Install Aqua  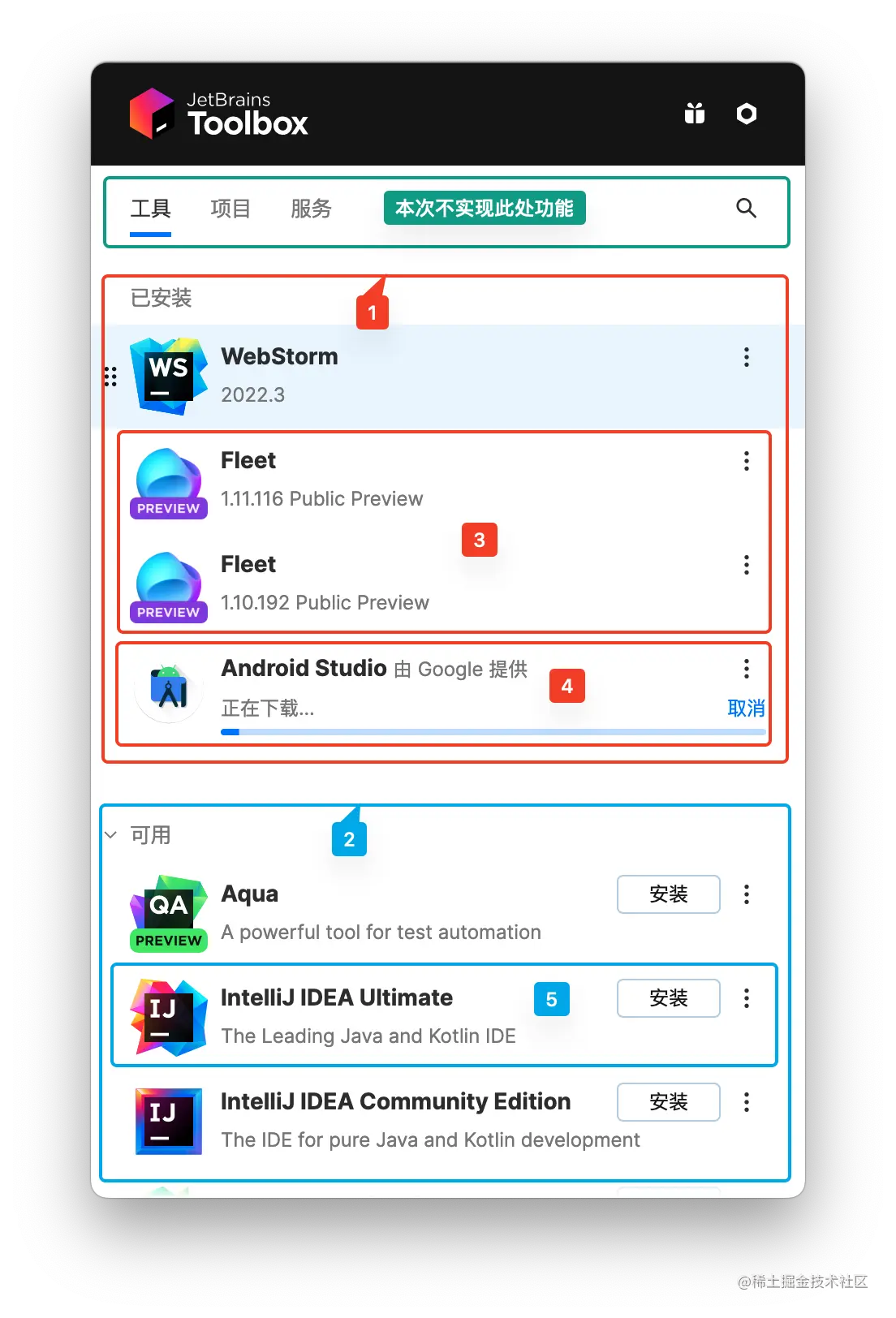(668, 894)
